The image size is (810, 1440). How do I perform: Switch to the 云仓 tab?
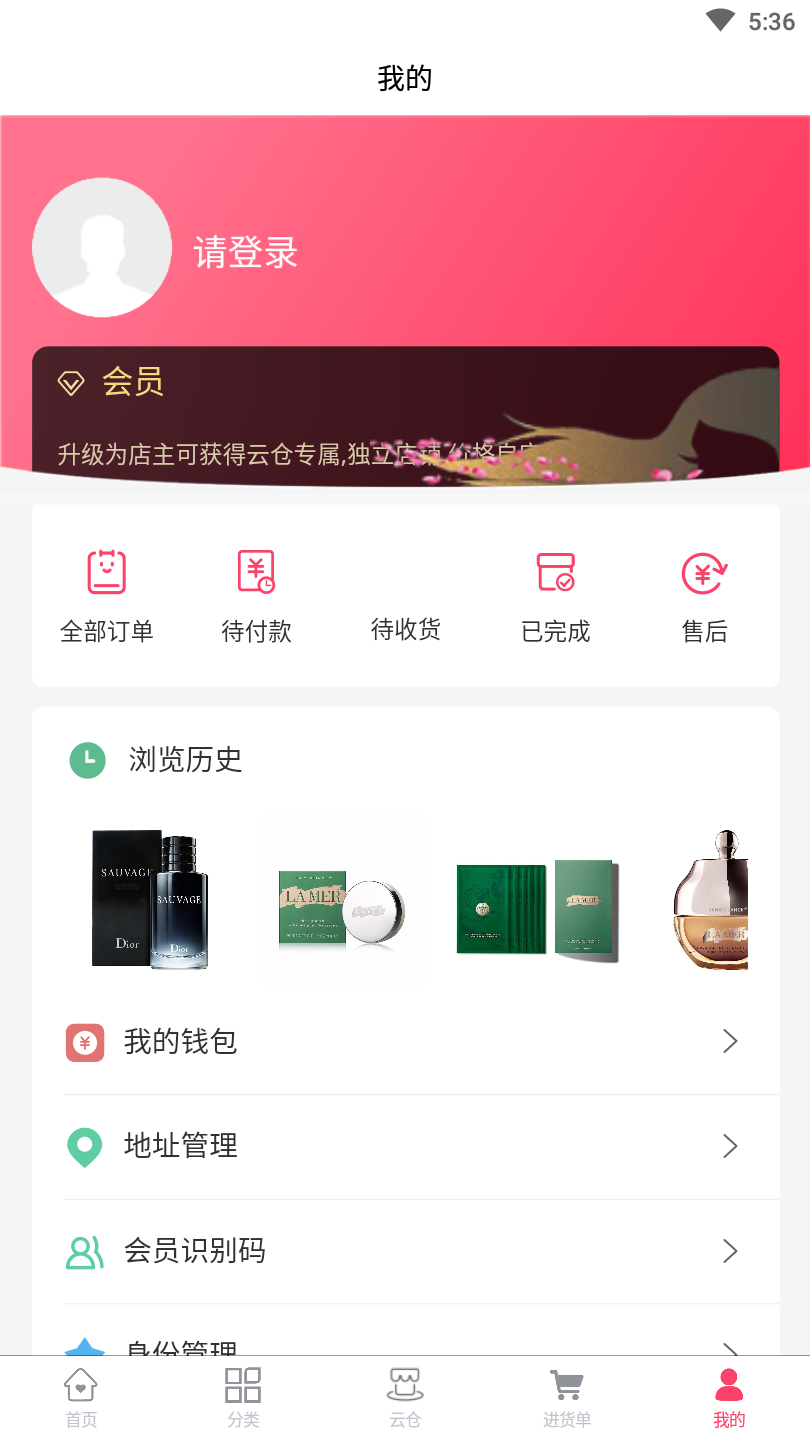point(405,1397)
